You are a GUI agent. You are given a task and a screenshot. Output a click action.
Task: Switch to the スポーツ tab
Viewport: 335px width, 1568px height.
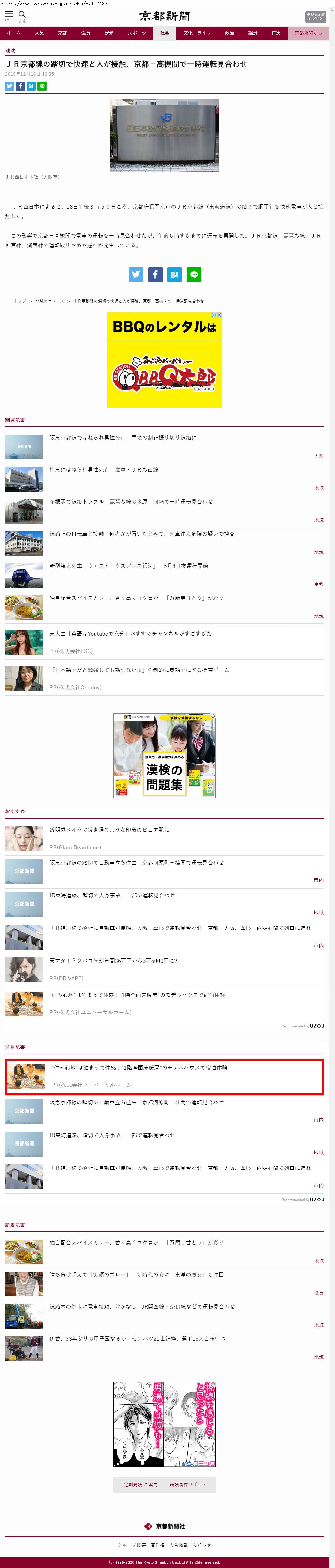(x=137, y=33)
